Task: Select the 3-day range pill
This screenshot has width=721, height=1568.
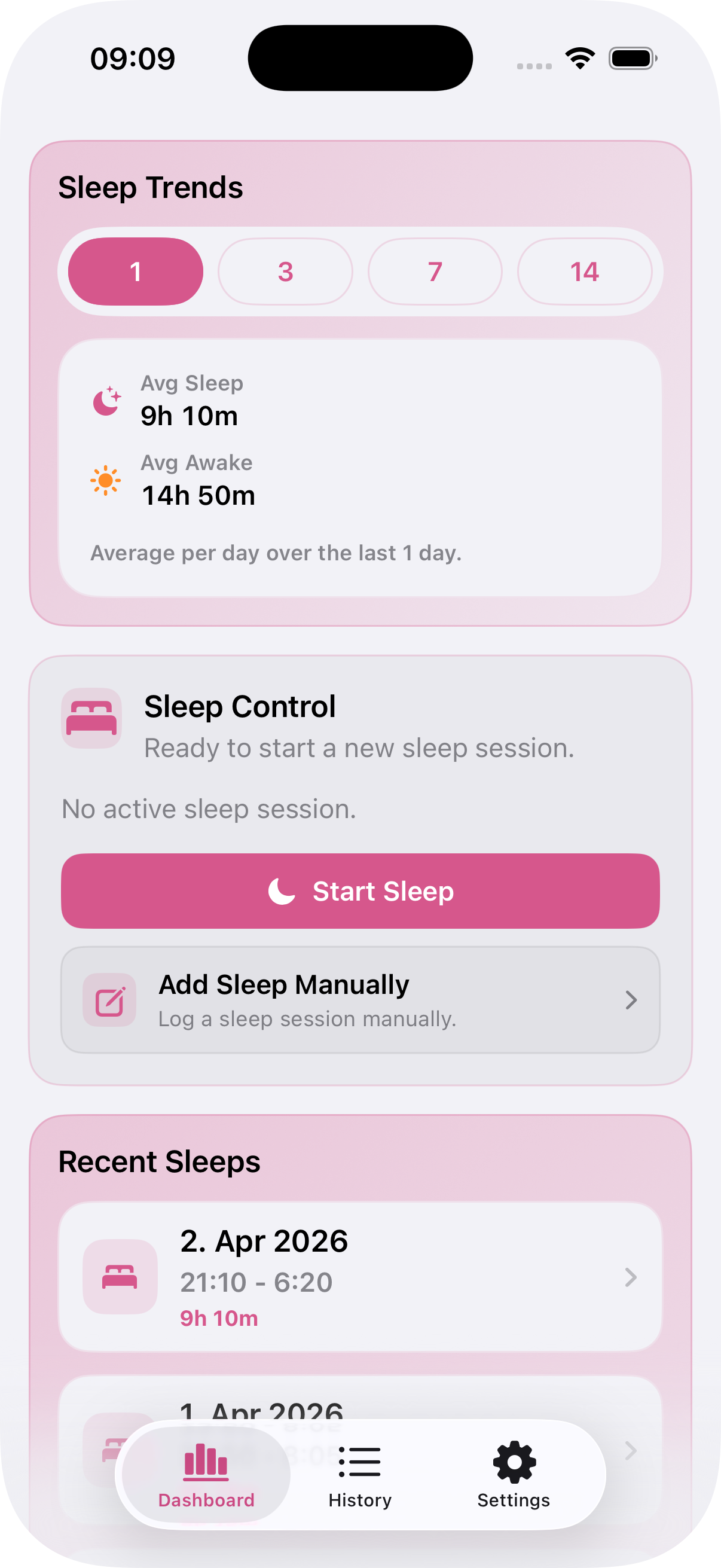Action: click(285, 272)
